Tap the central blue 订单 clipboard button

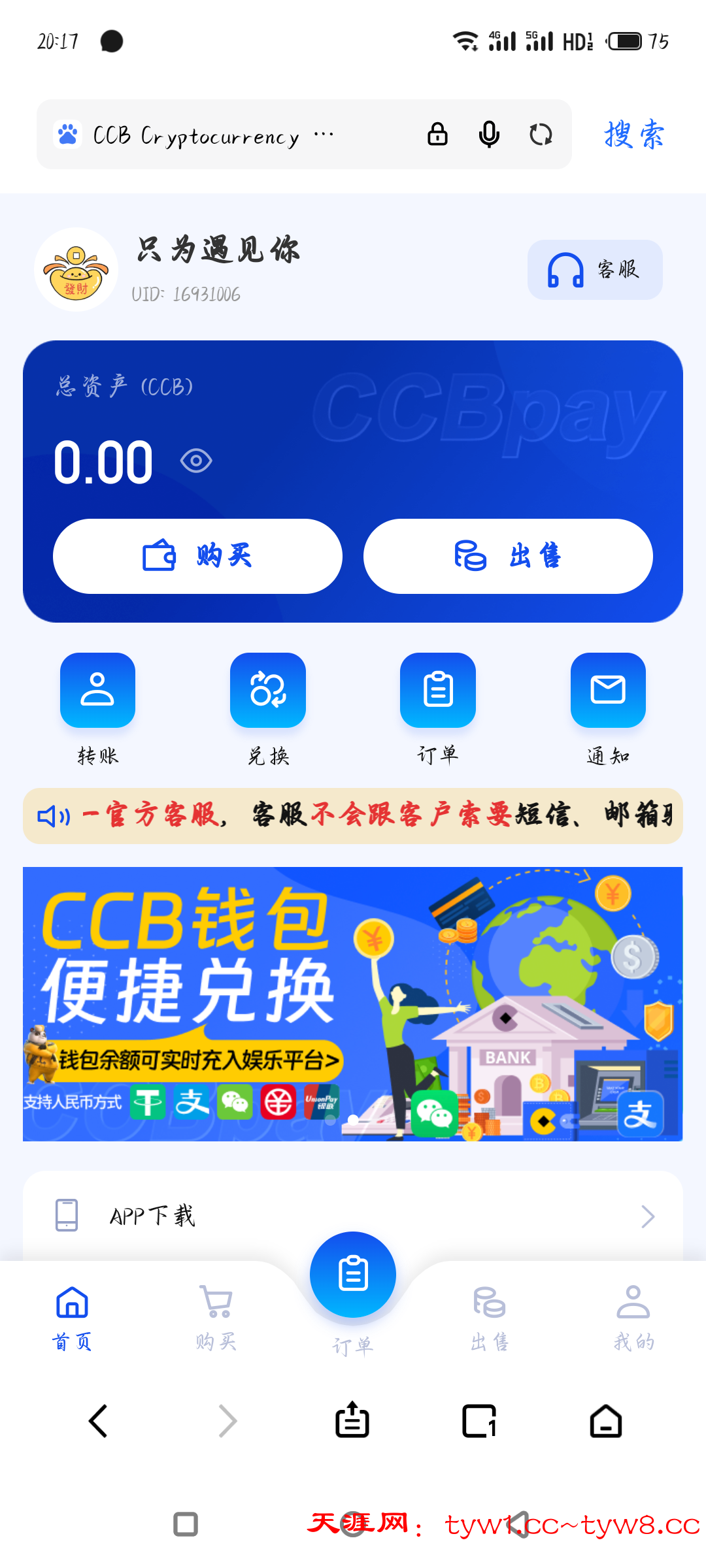(352, 1274)
